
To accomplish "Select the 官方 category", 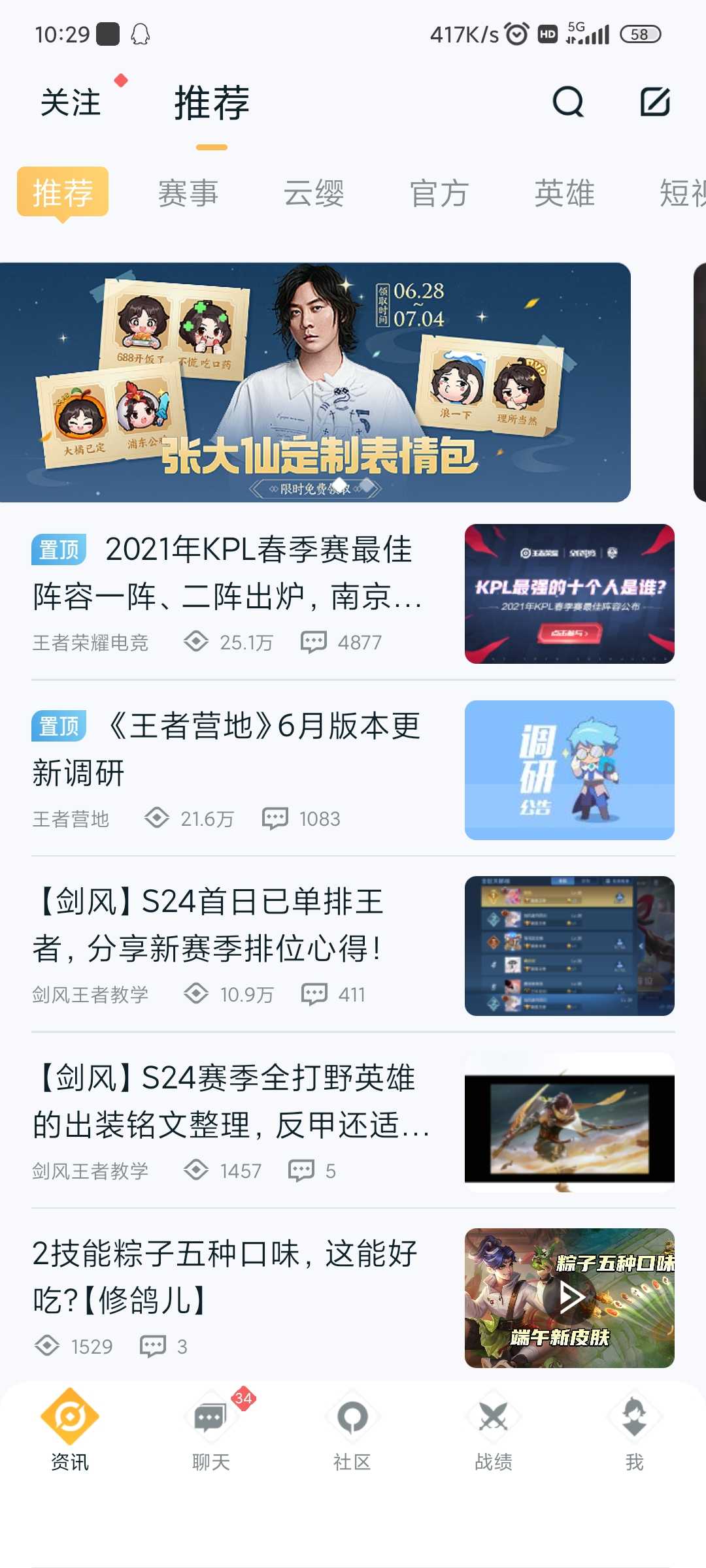I will coord(439,193).
